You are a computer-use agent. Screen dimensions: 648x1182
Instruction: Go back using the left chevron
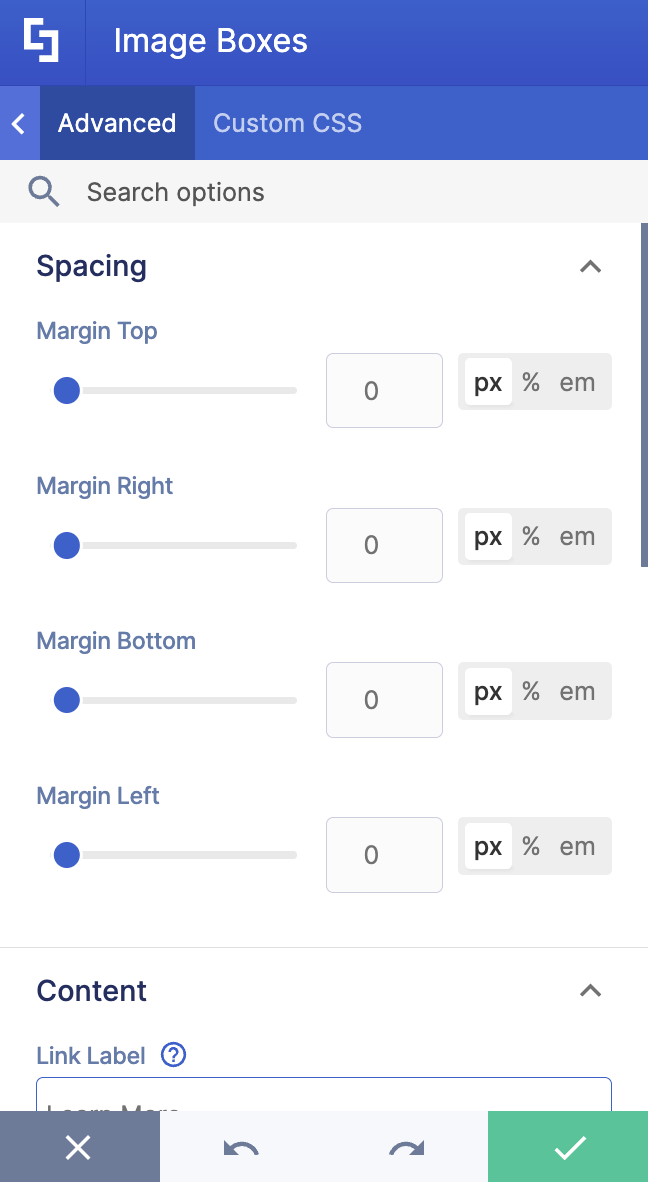coord(19,123)
